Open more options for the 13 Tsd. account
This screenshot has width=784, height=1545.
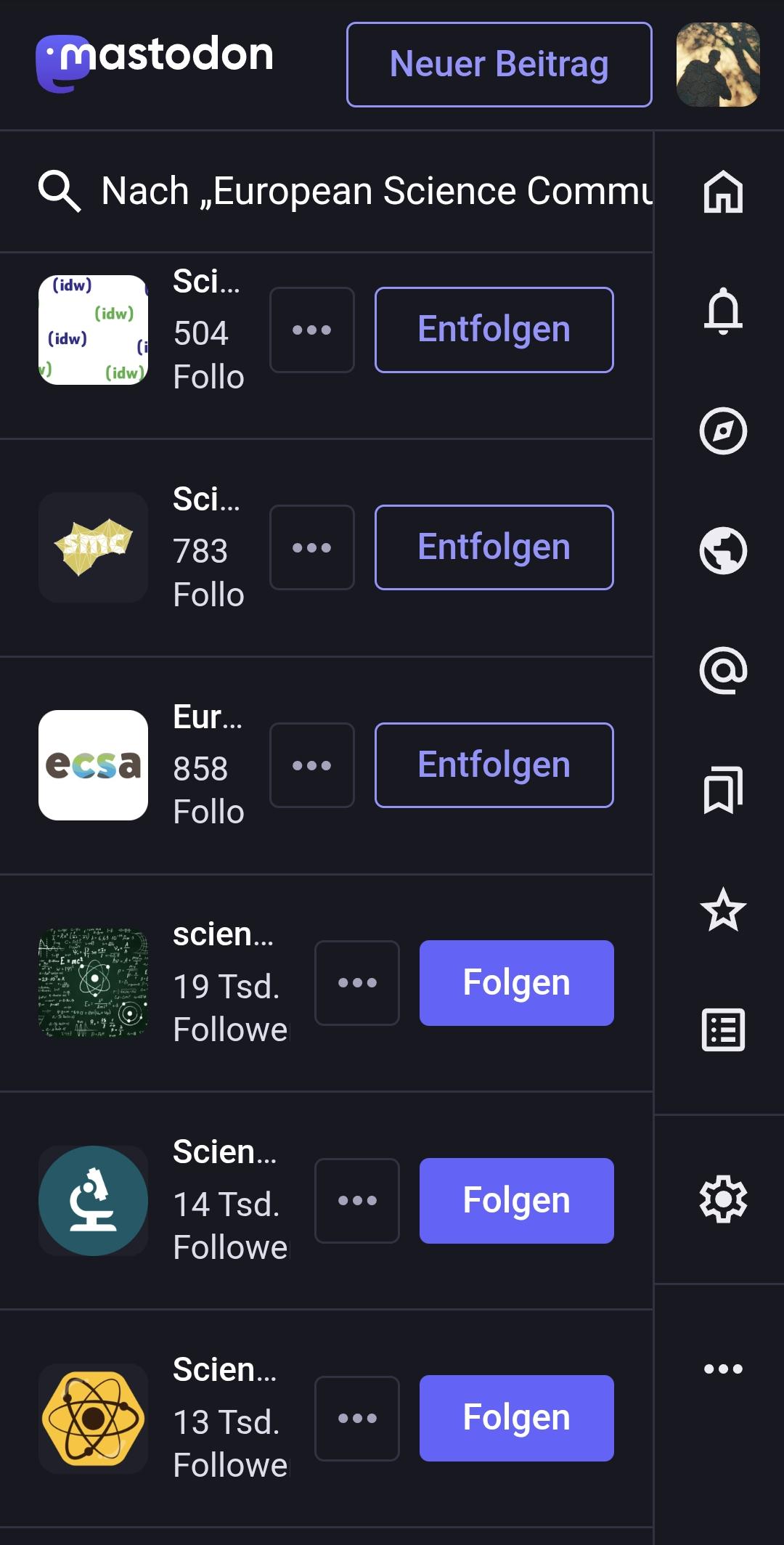pyautogui.click(x=357, y=1419)
